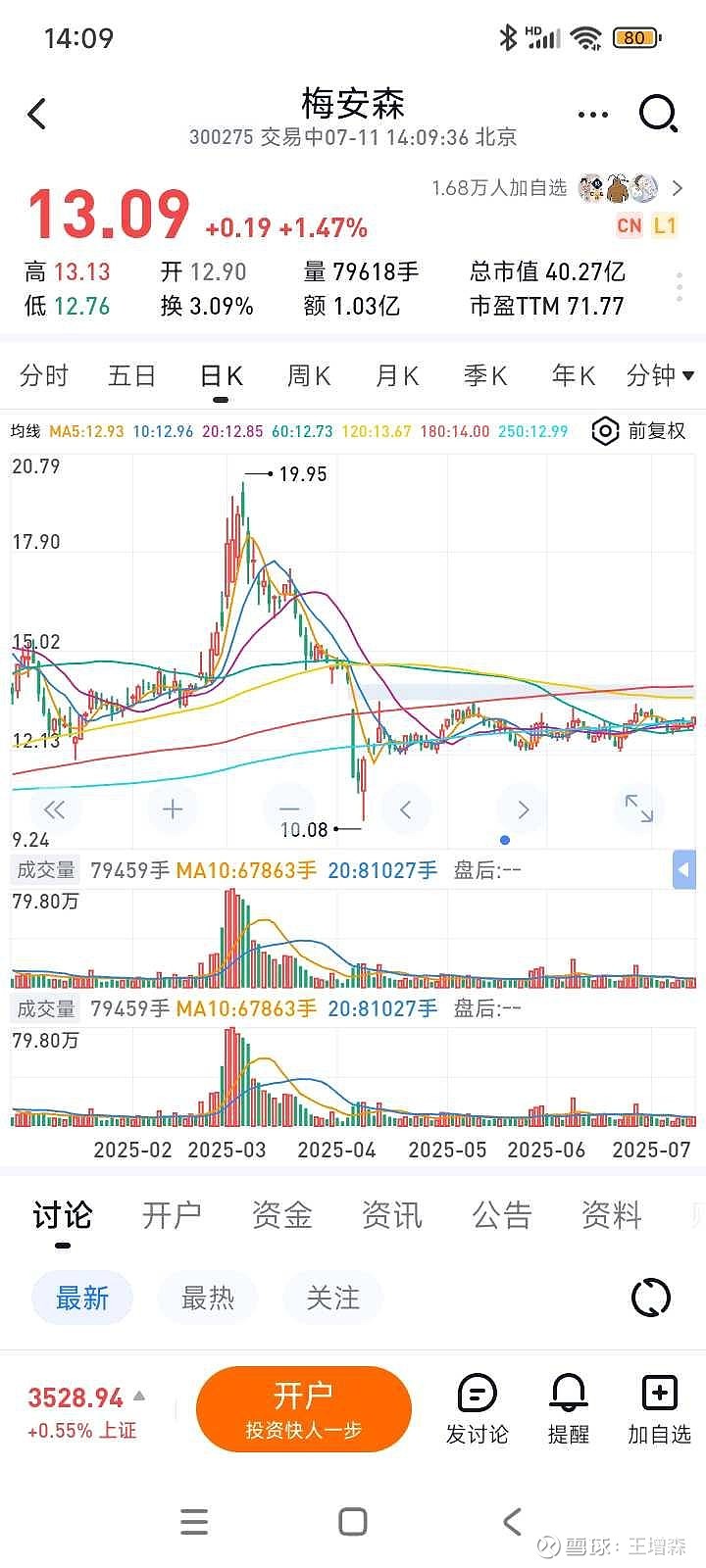The image size is (706, 1568).
Task: Switch to the 周K chart tab
Action: 309,376
